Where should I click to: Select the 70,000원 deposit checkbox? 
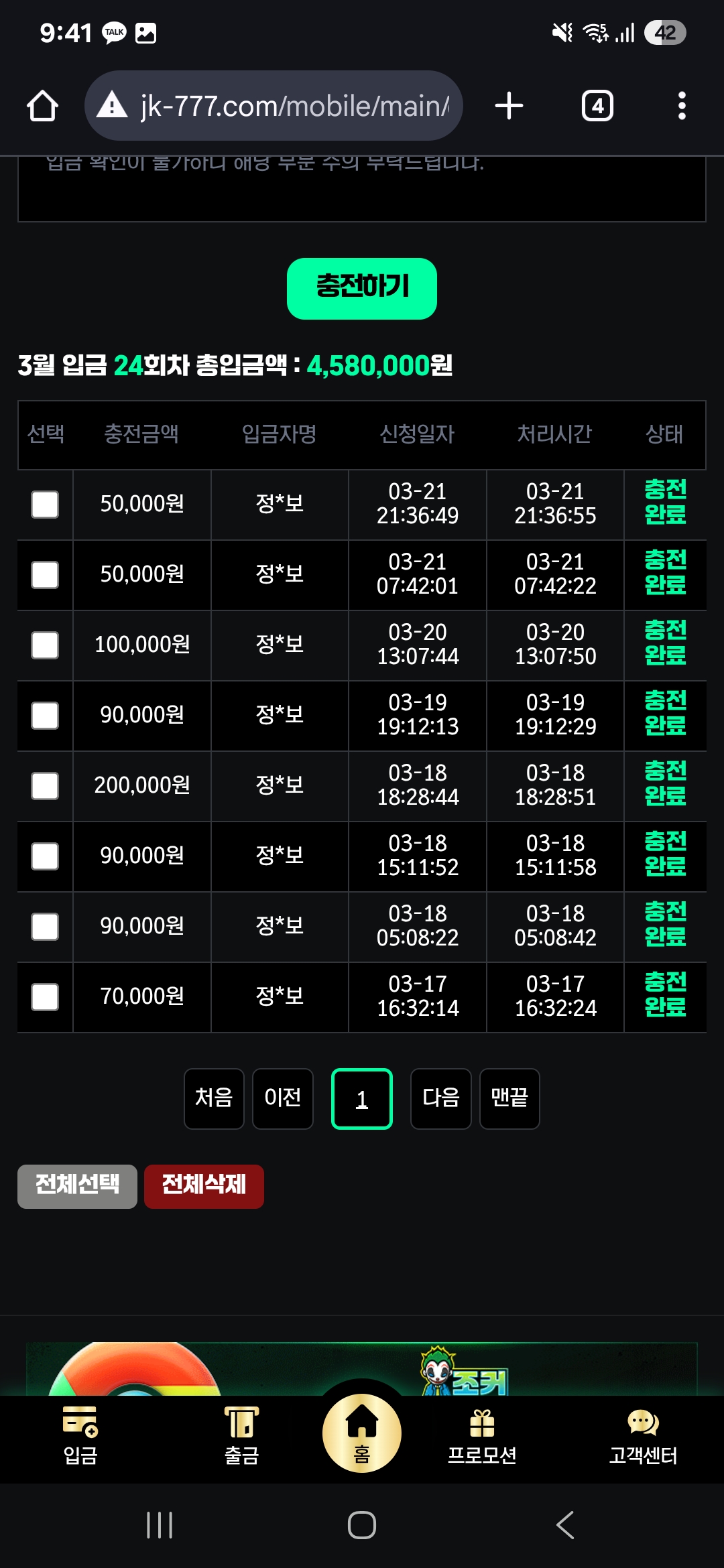pos(45,996)
